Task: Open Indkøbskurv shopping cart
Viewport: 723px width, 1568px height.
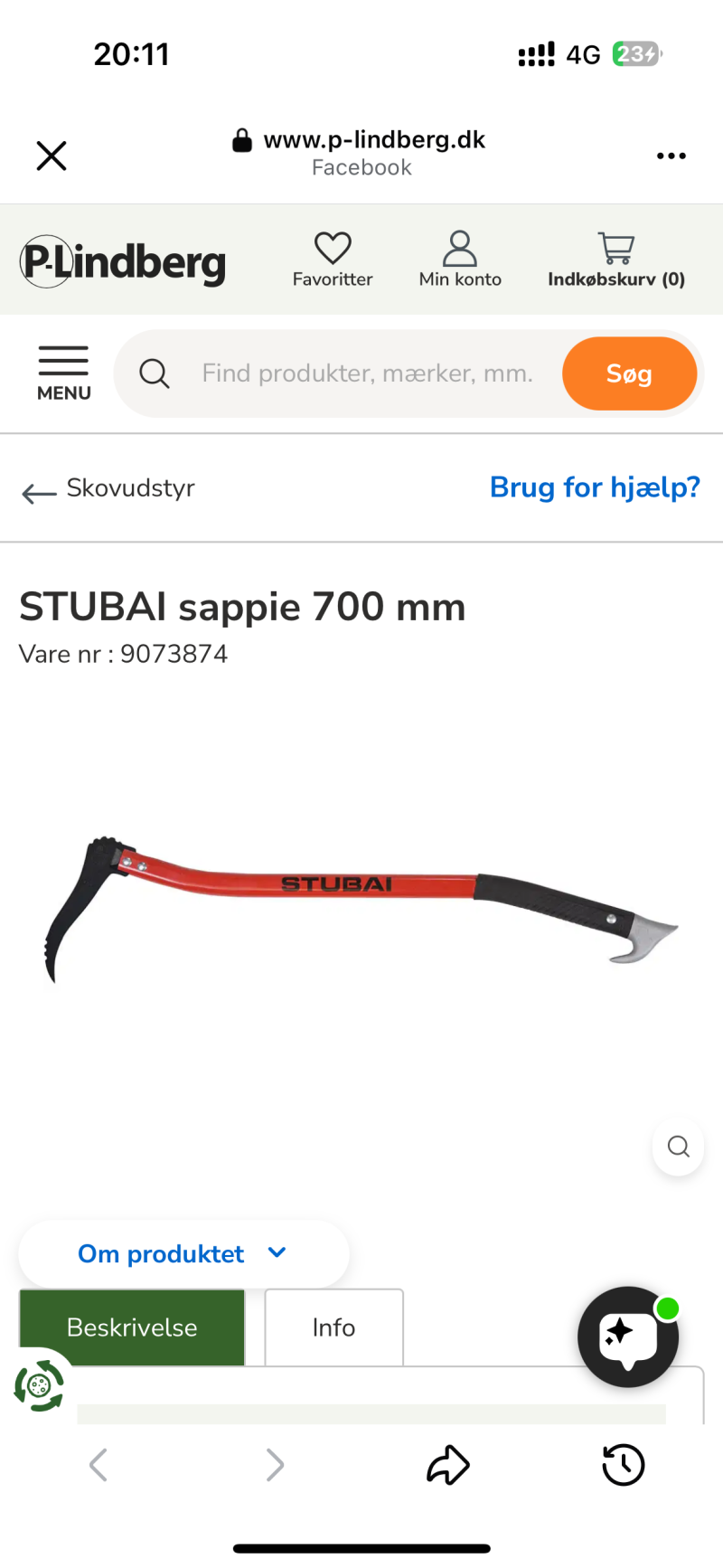Action: pyautogui.click(x=616, y=260)
